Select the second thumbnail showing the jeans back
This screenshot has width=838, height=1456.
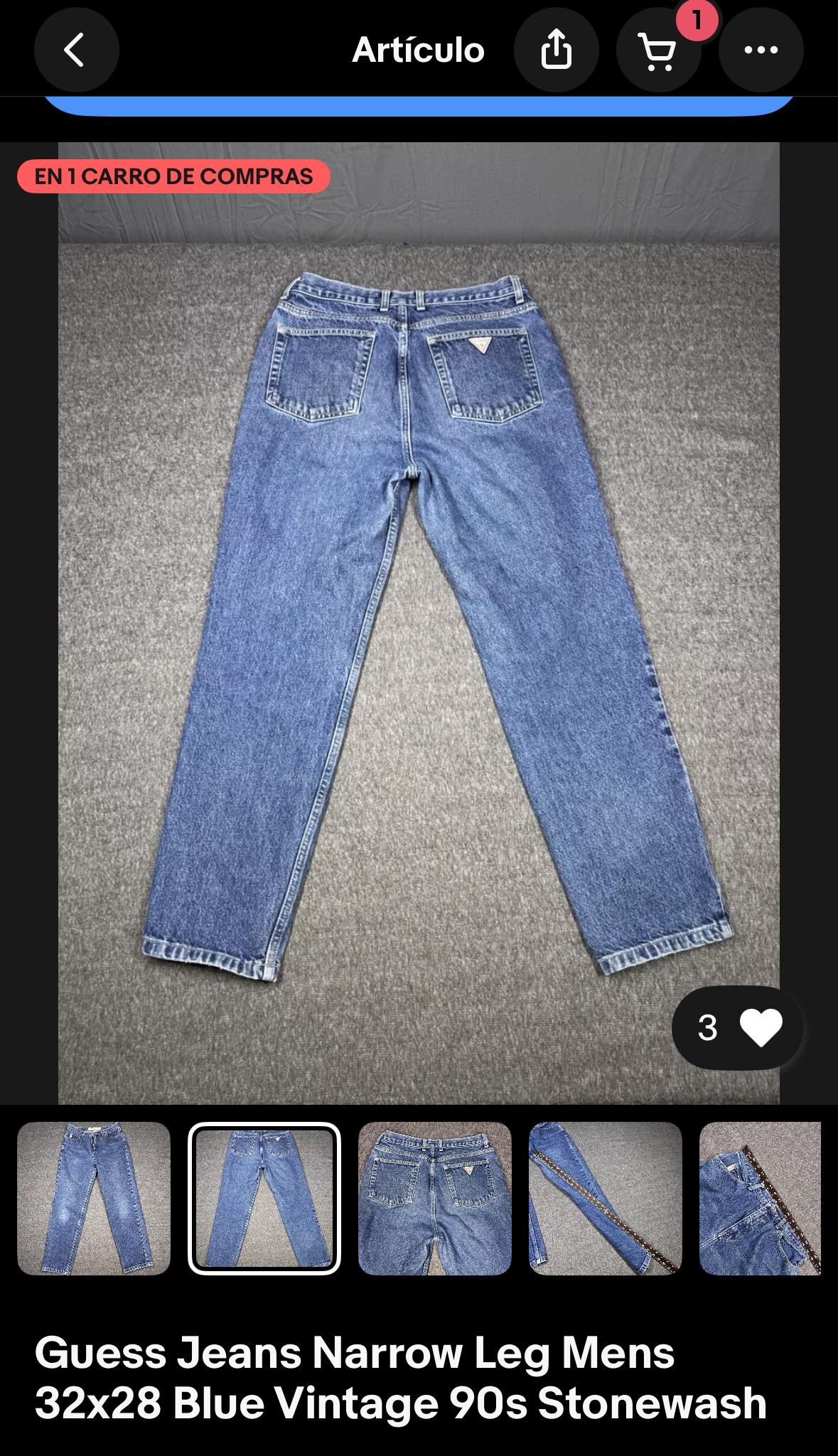click(264, 1199)
